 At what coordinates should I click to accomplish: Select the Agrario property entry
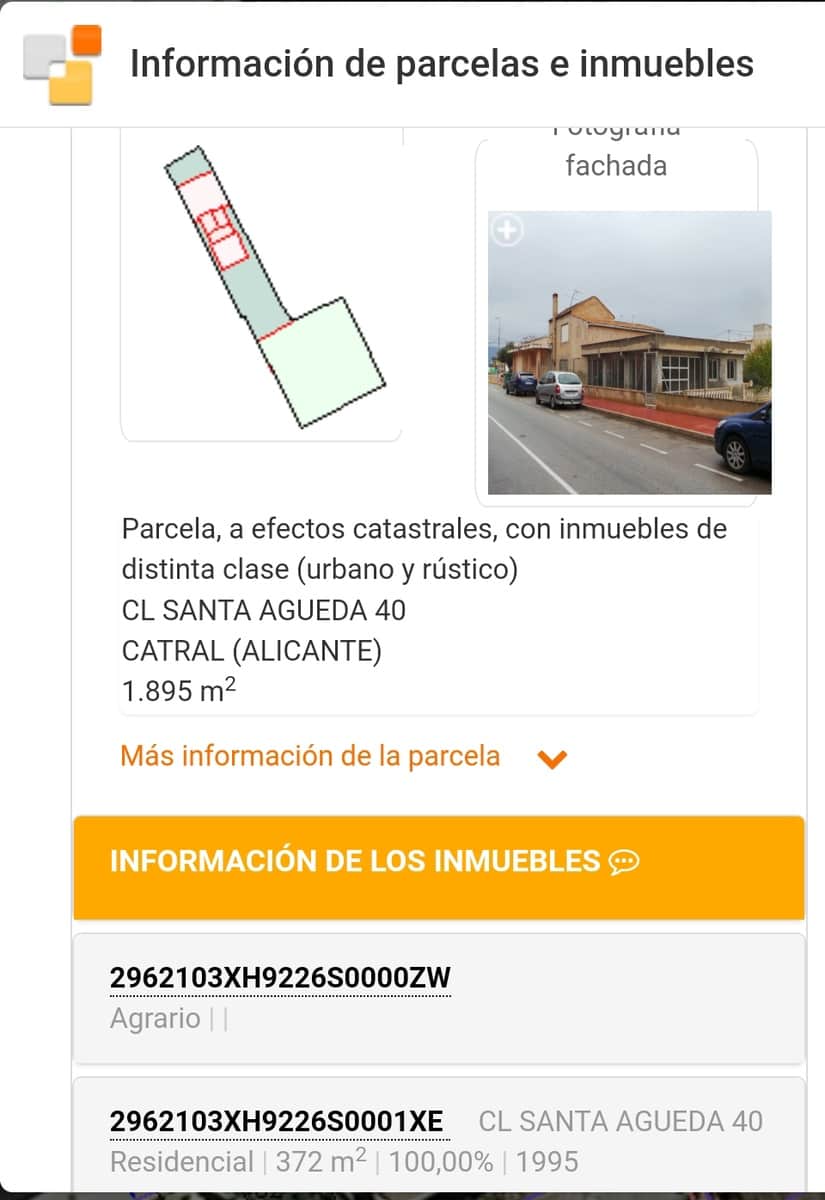155,1019
